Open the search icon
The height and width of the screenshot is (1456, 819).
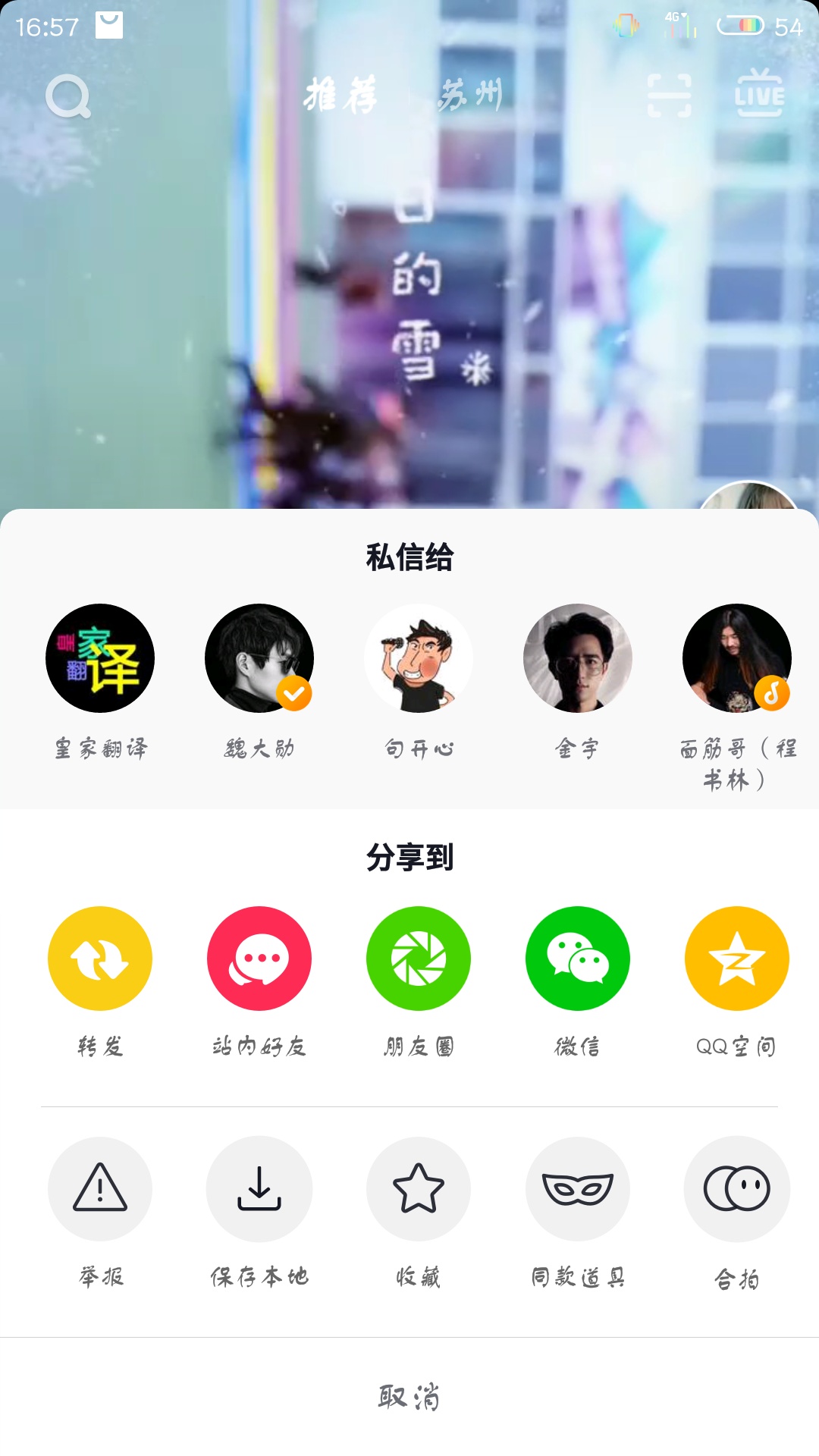tap(68, 96)
